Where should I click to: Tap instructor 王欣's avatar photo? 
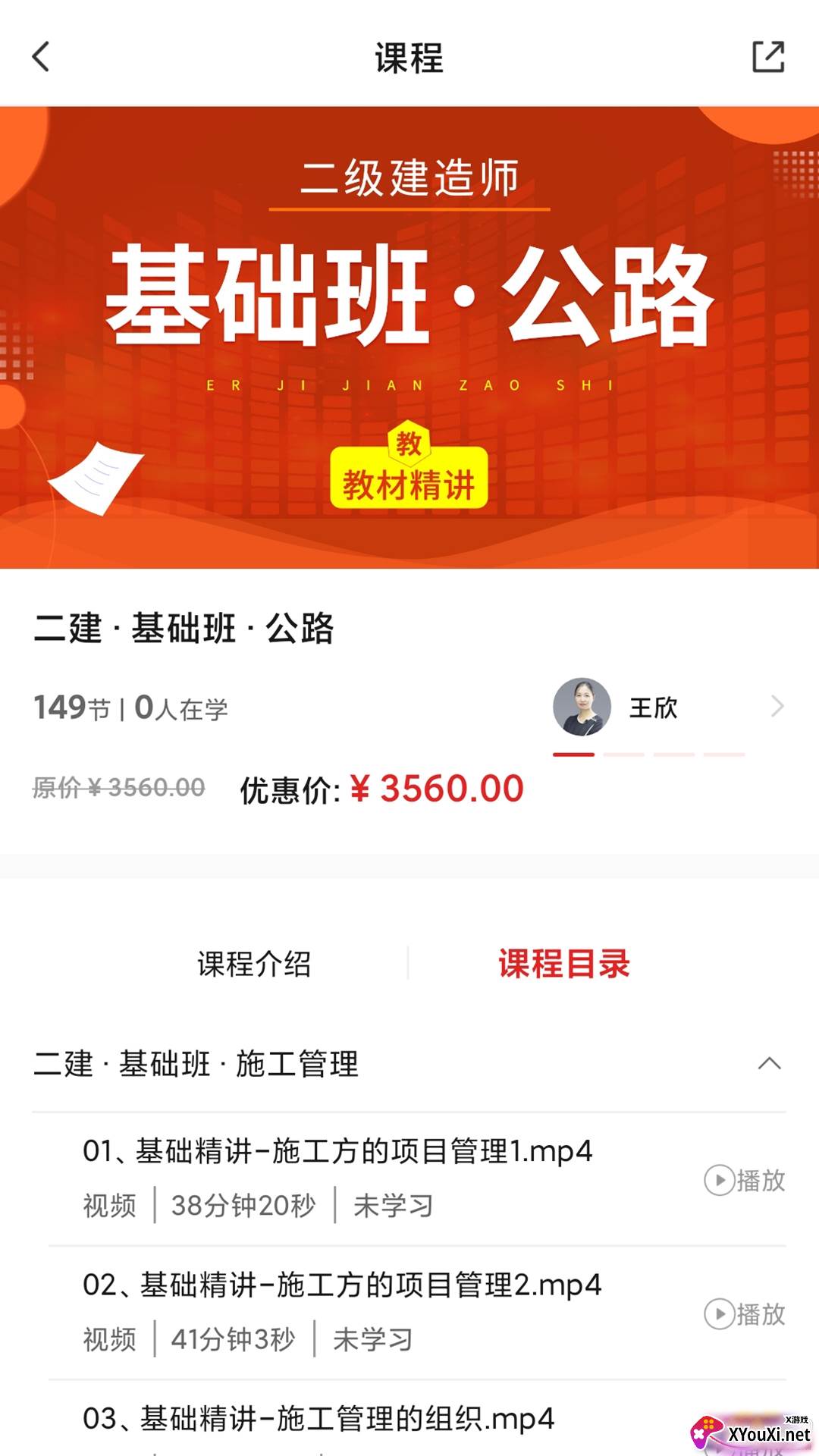(x=582, y=706)
